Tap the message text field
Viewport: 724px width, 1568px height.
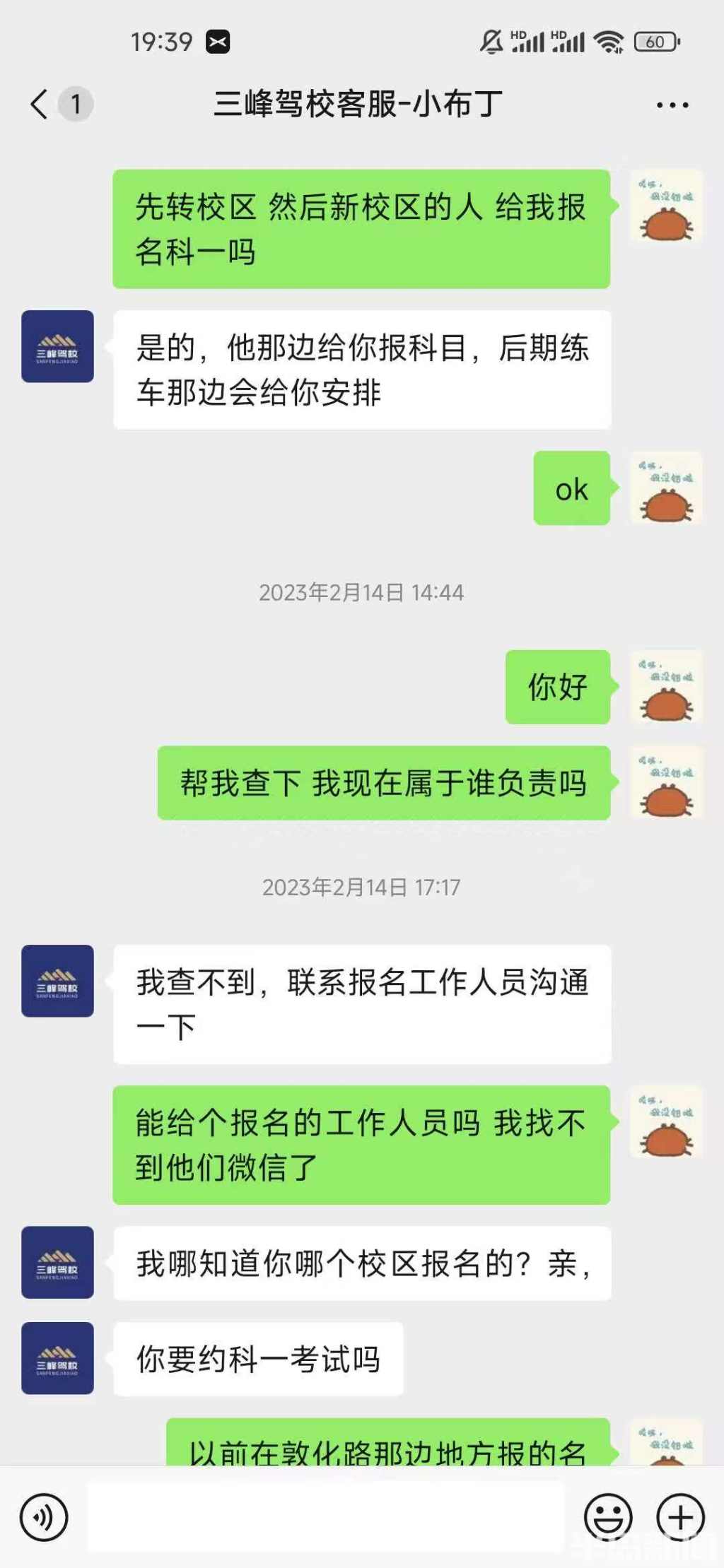[325, 1517]
